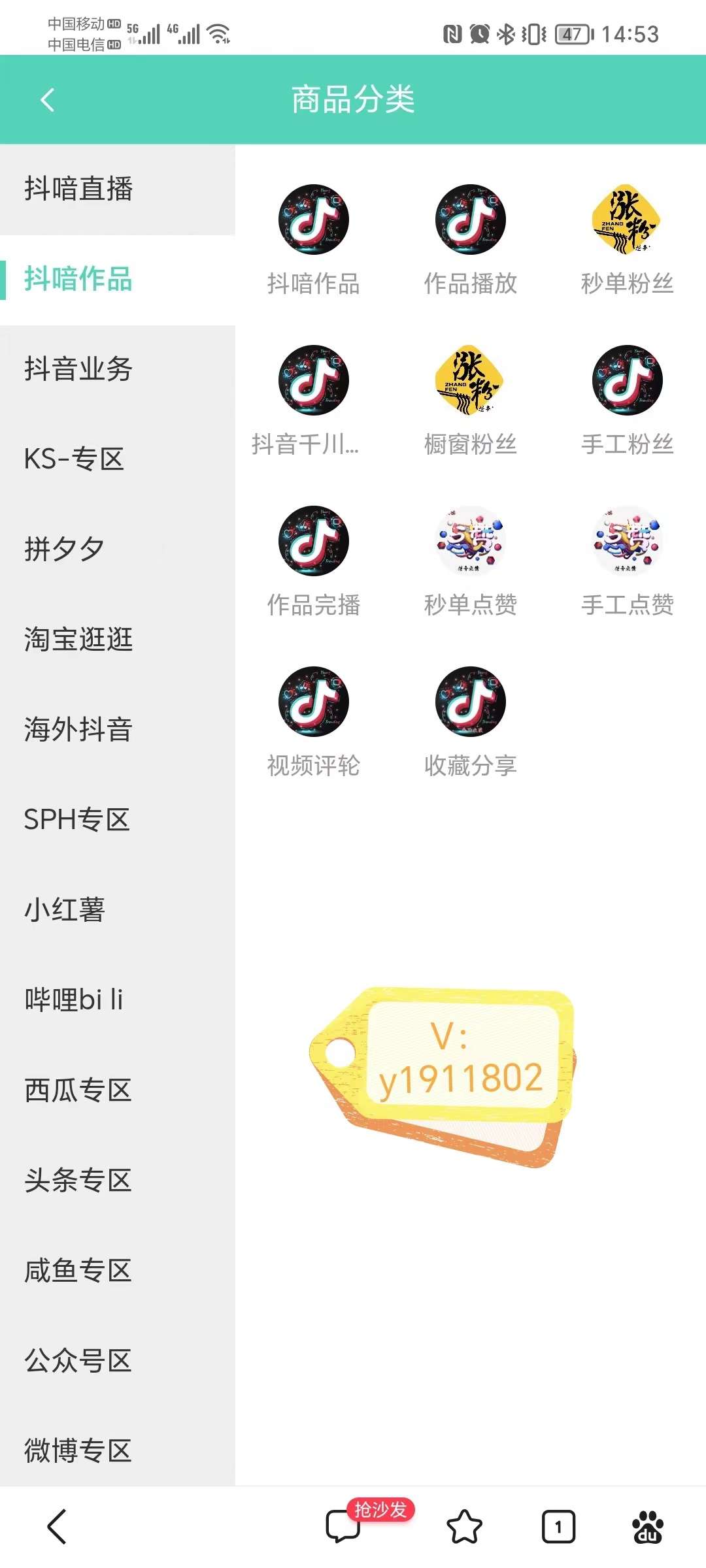706x1568 pixels.
Task: Open the browser tabs switcher
Action: pos(558,1527)
